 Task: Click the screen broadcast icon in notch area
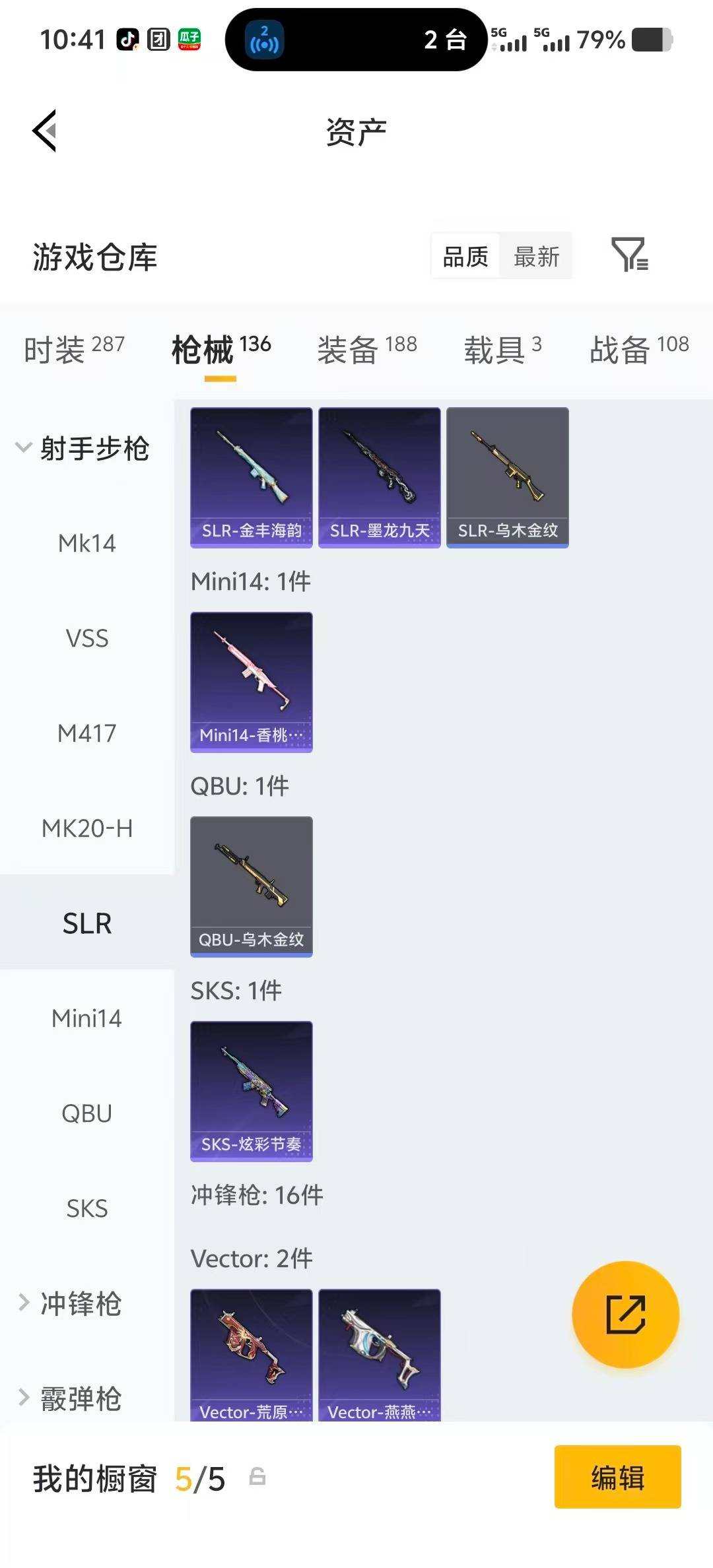[263, 41]
